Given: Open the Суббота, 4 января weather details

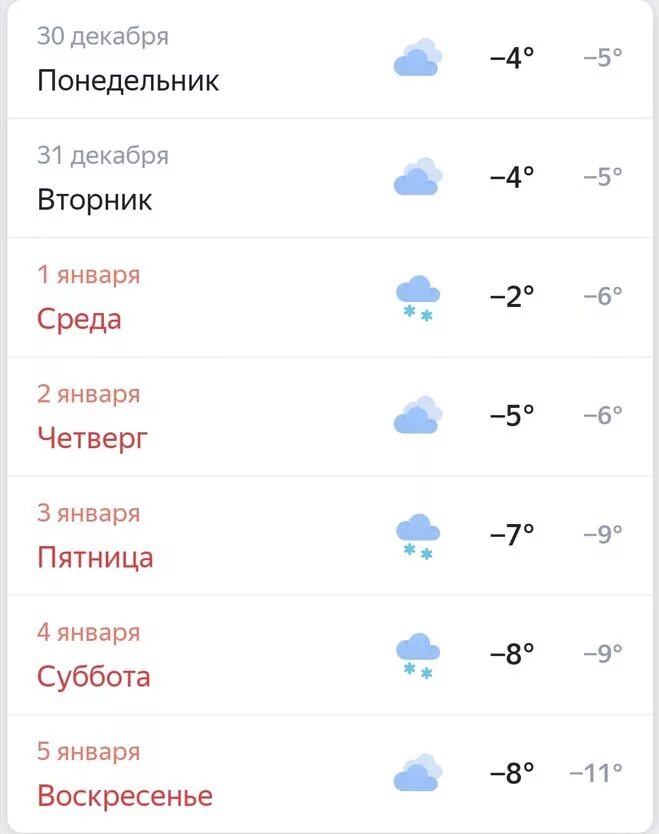Looking at the screenshot, I should 329,654.
